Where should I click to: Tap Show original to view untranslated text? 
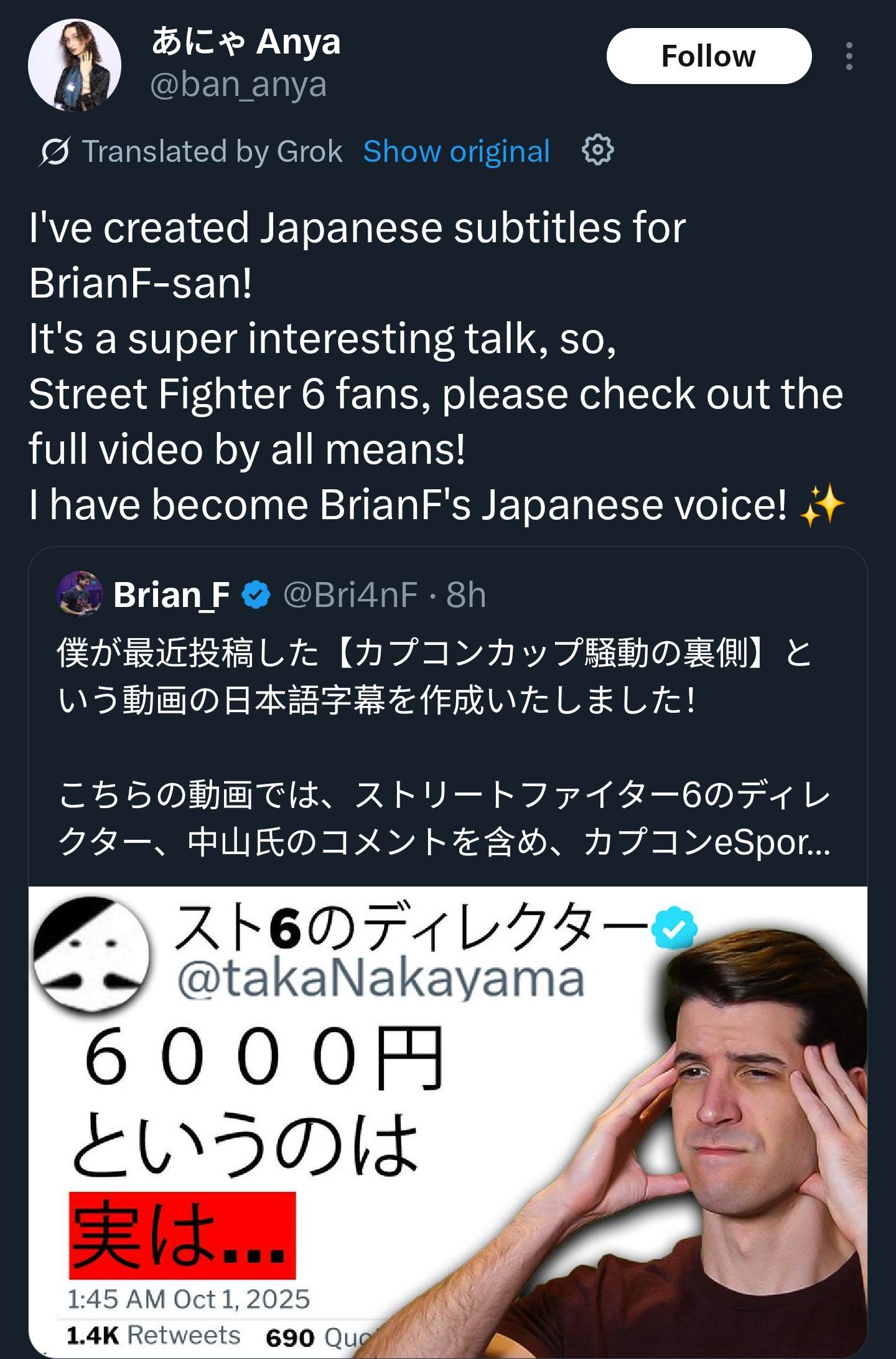click(x=456, y=151)
